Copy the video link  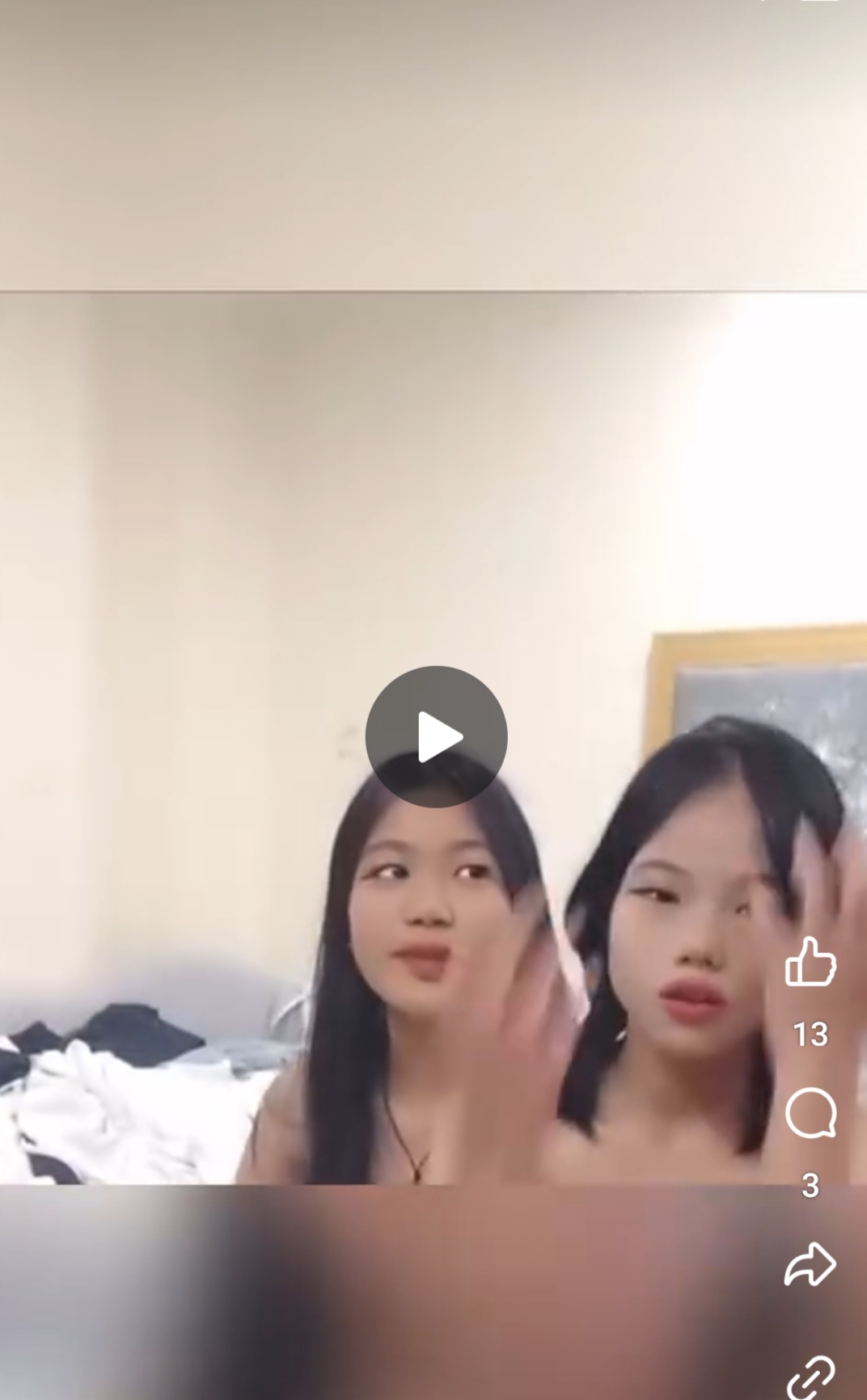pyautogui.click(x=810, y=1377)
